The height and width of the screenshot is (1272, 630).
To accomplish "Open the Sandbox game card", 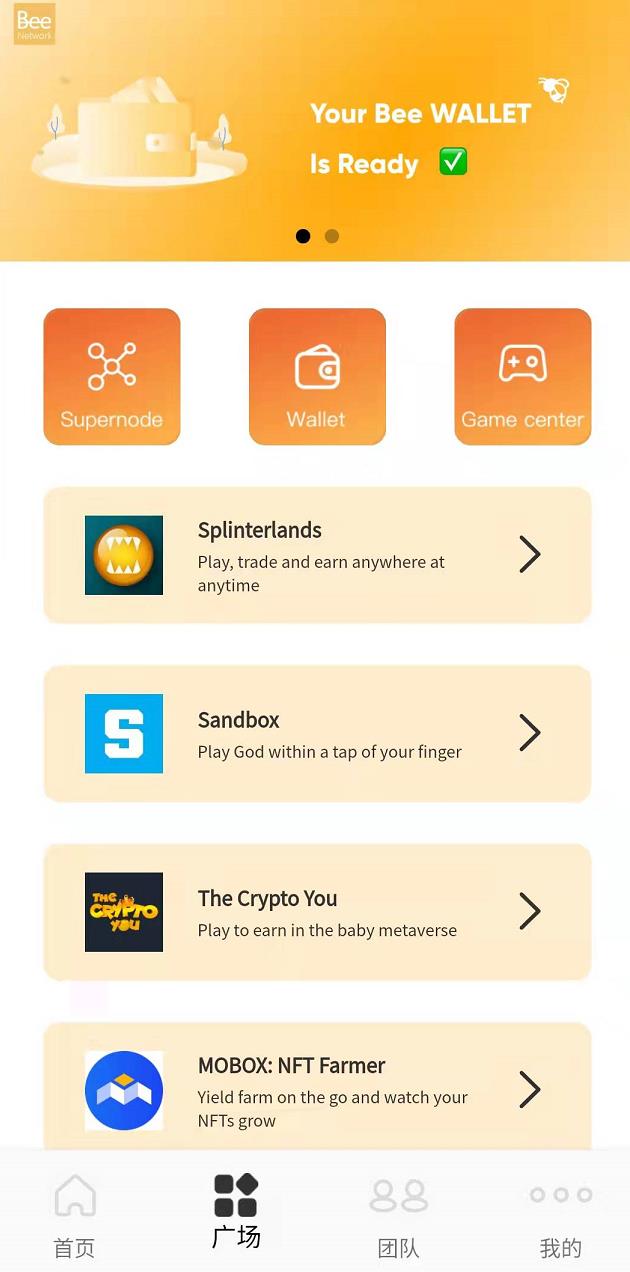I will click(x=317, y=733).
